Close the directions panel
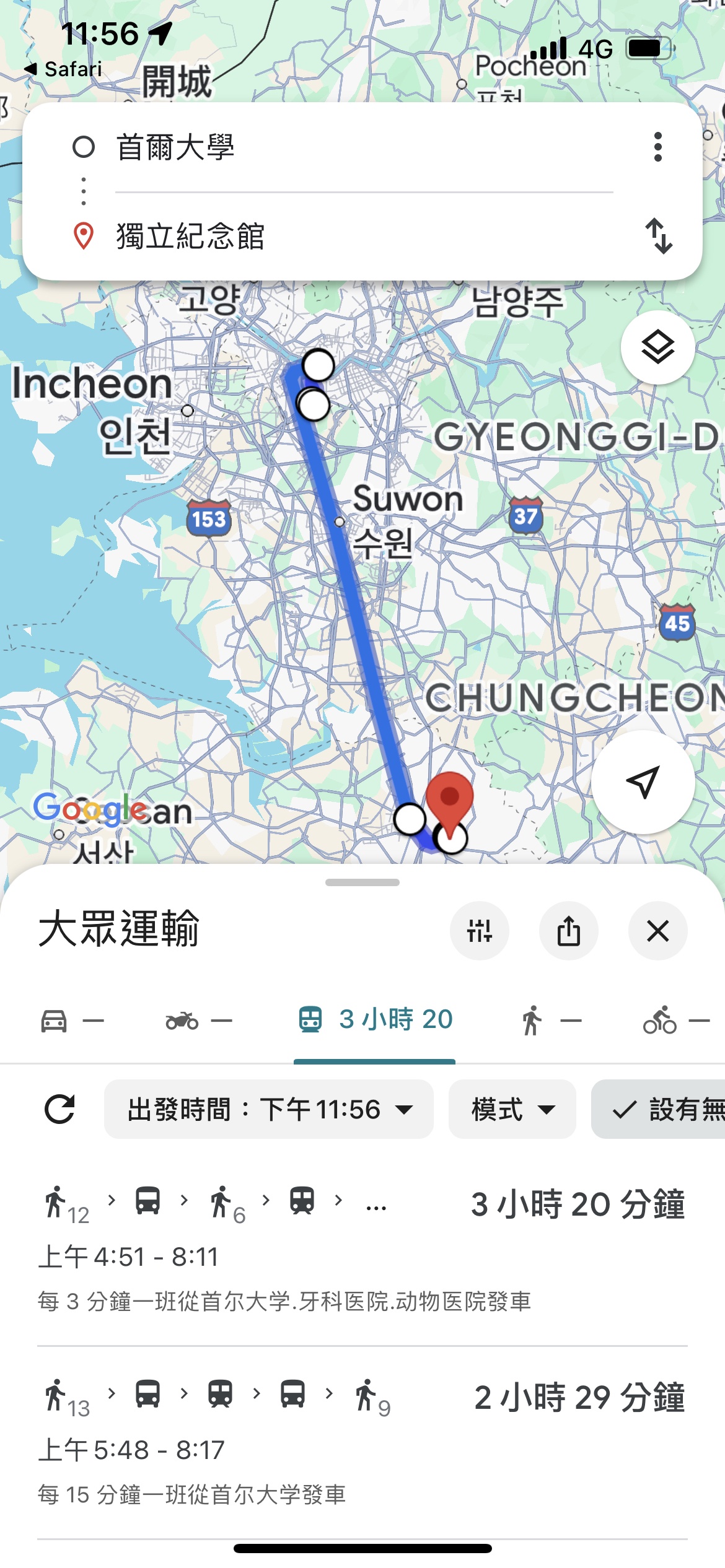725x1568 pixels. pyautogui.click(x=657, y=931)
